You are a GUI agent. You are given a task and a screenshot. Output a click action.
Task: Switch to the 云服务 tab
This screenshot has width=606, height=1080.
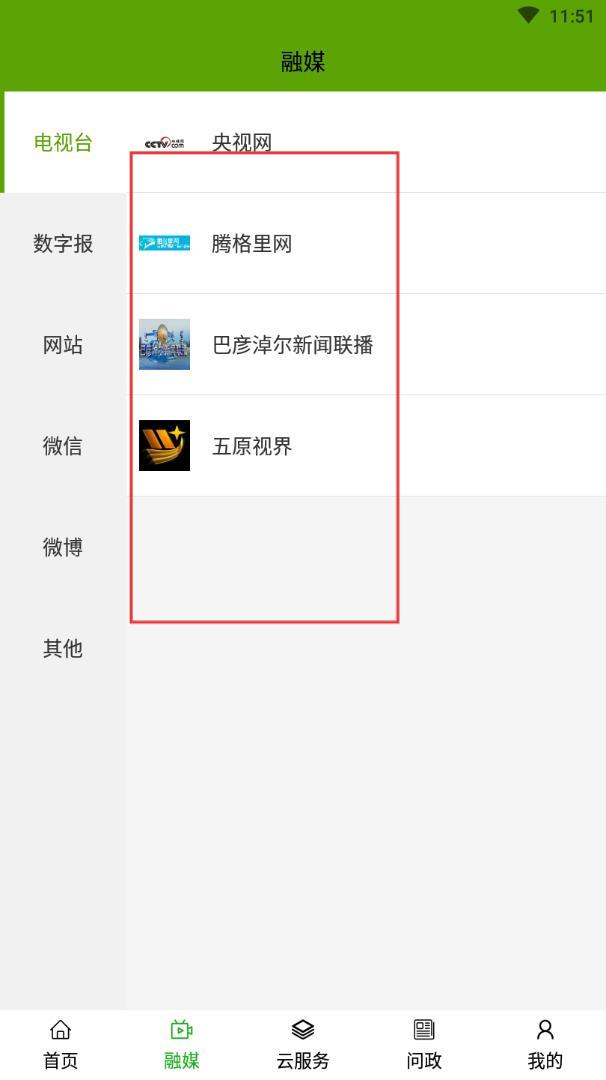[x=303, y=1045]
